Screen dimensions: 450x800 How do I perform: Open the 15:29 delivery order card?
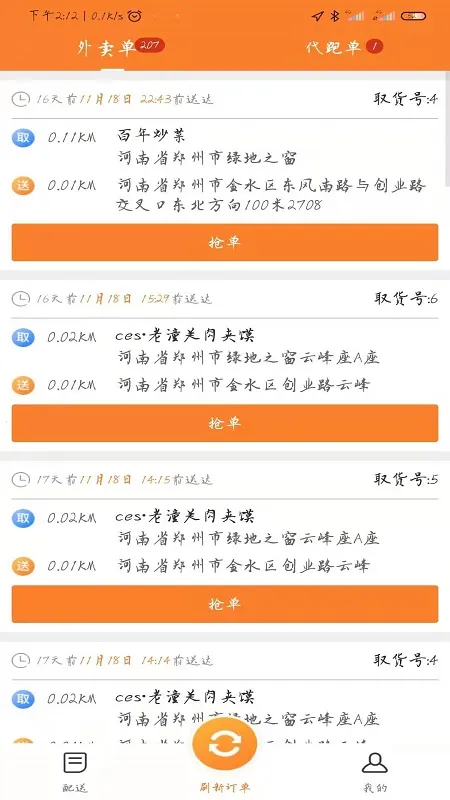tap(225, 365)
